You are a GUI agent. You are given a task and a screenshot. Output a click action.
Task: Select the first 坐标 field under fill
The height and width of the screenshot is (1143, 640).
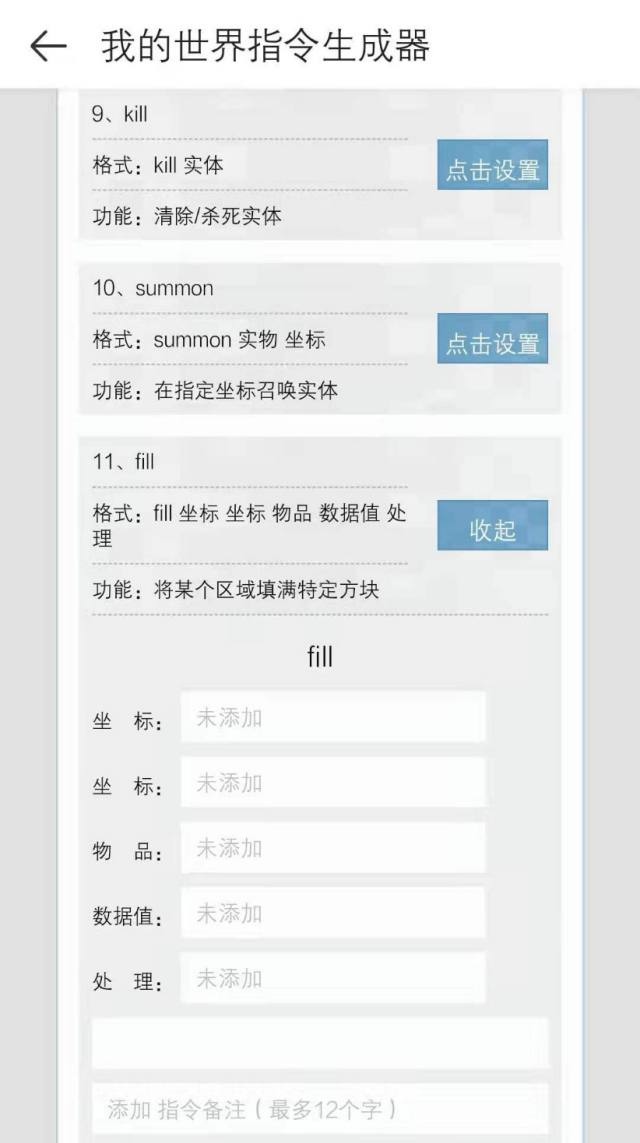pos(333,718)
